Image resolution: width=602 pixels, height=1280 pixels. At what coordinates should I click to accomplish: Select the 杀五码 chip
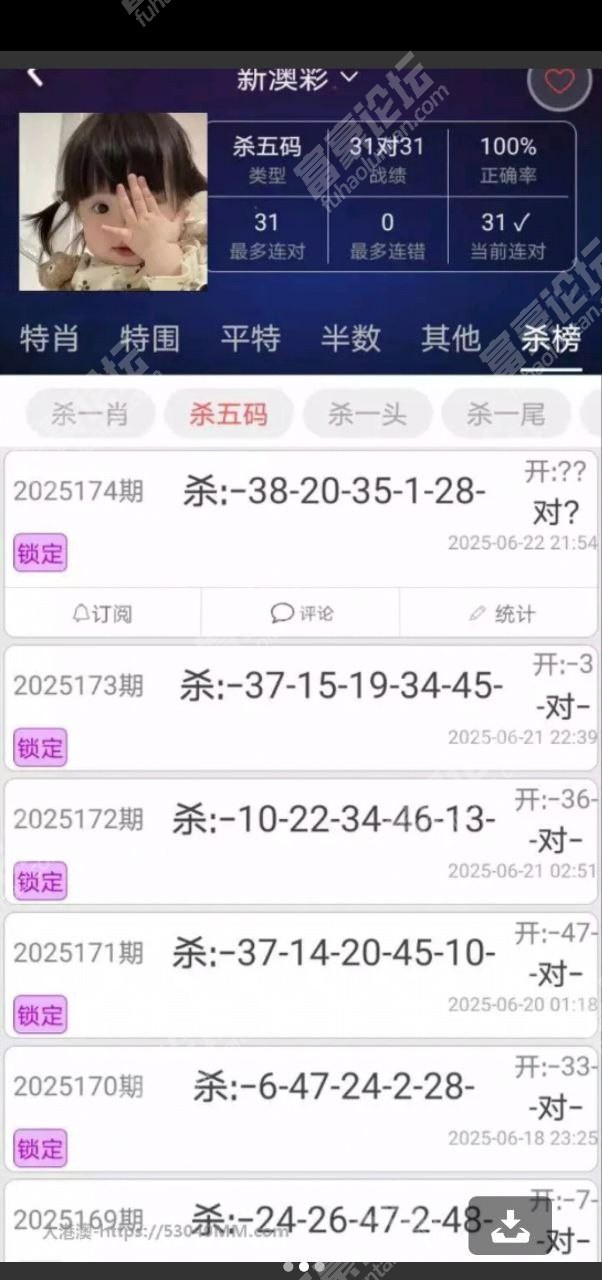coord(229,414)
